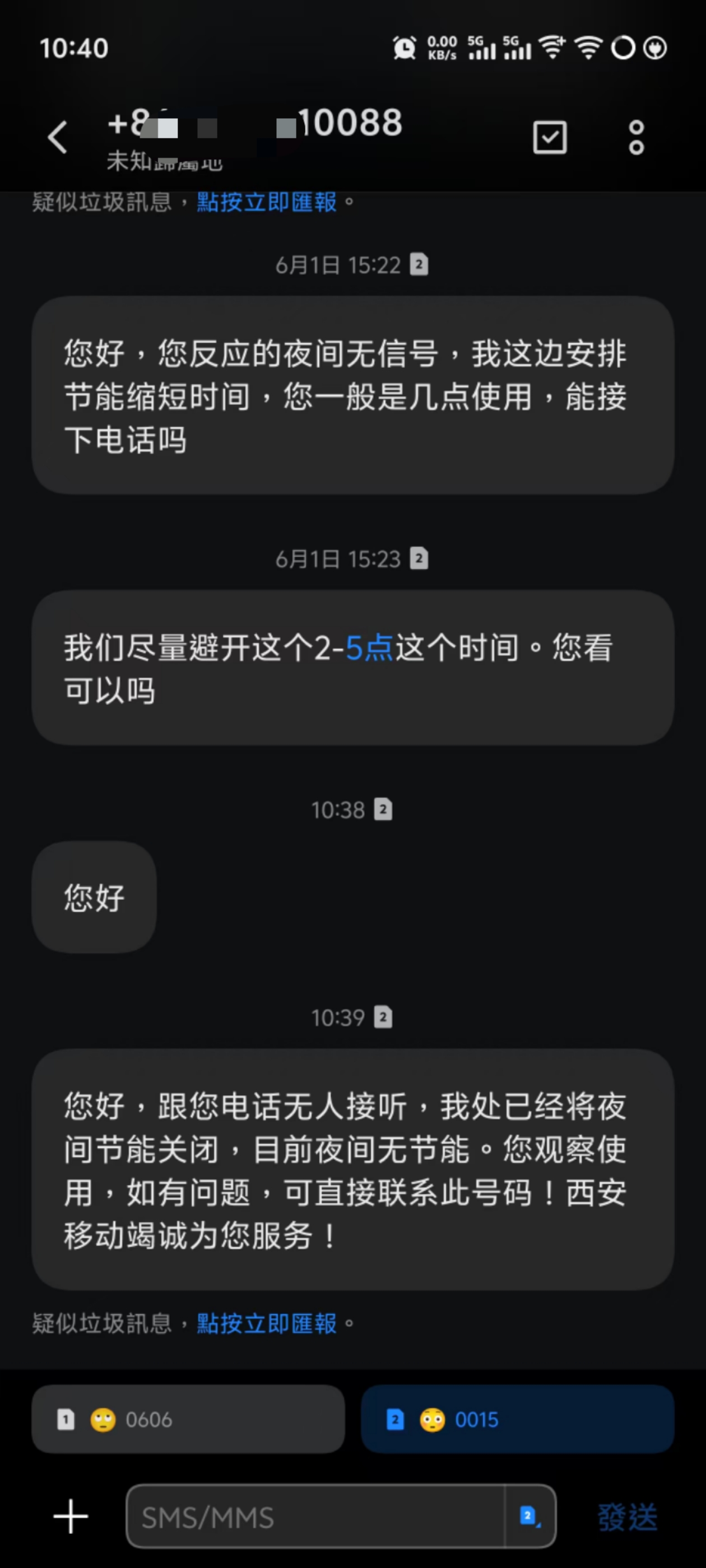Switch SIM via the input field SIM icon
This screenshot has width=706, height=1568.
(530, 1516)
